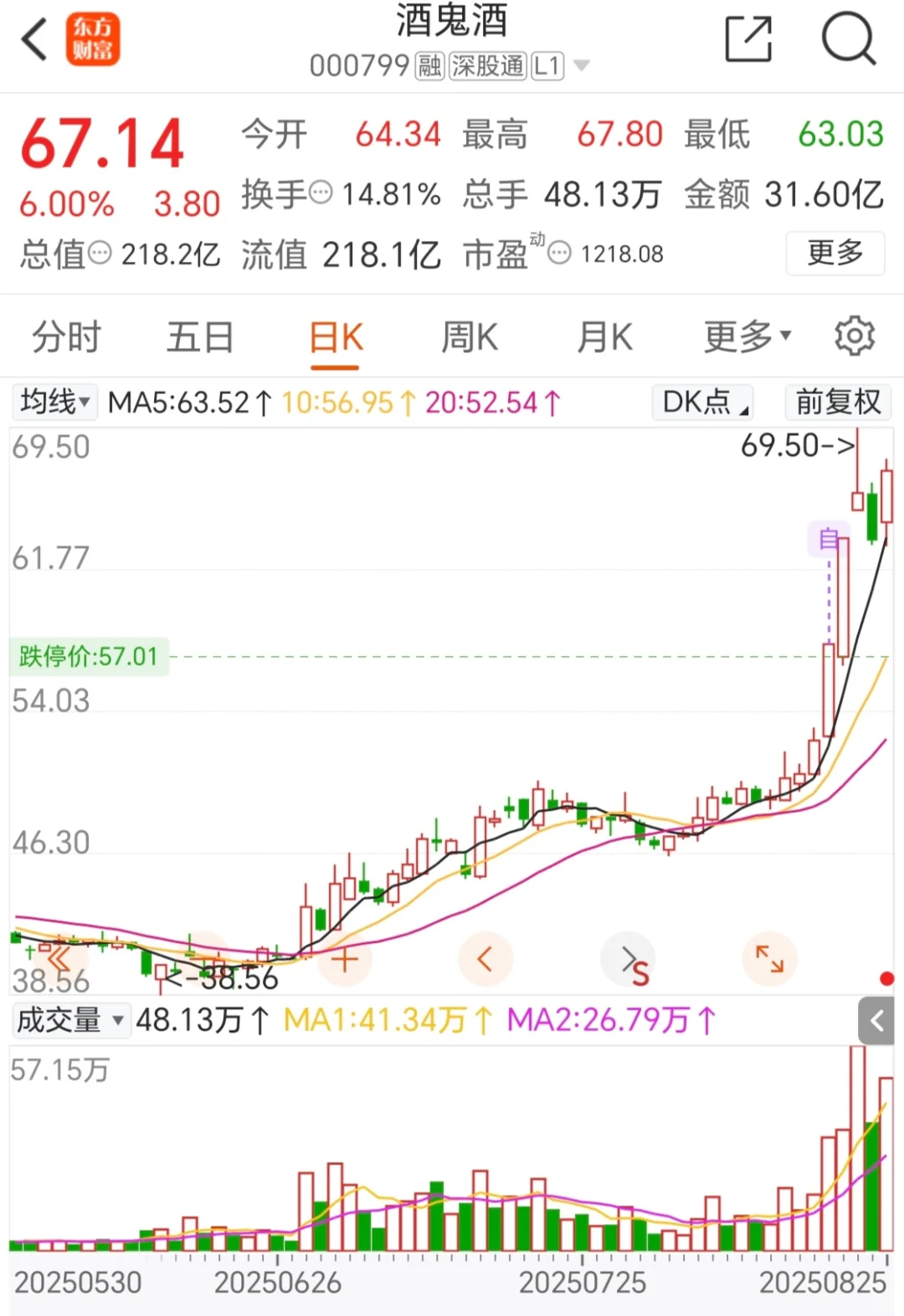Open chart settings gear
The height and width of the screenshot is (1316, 904).
pyautogui.click(x=855, y=336)
